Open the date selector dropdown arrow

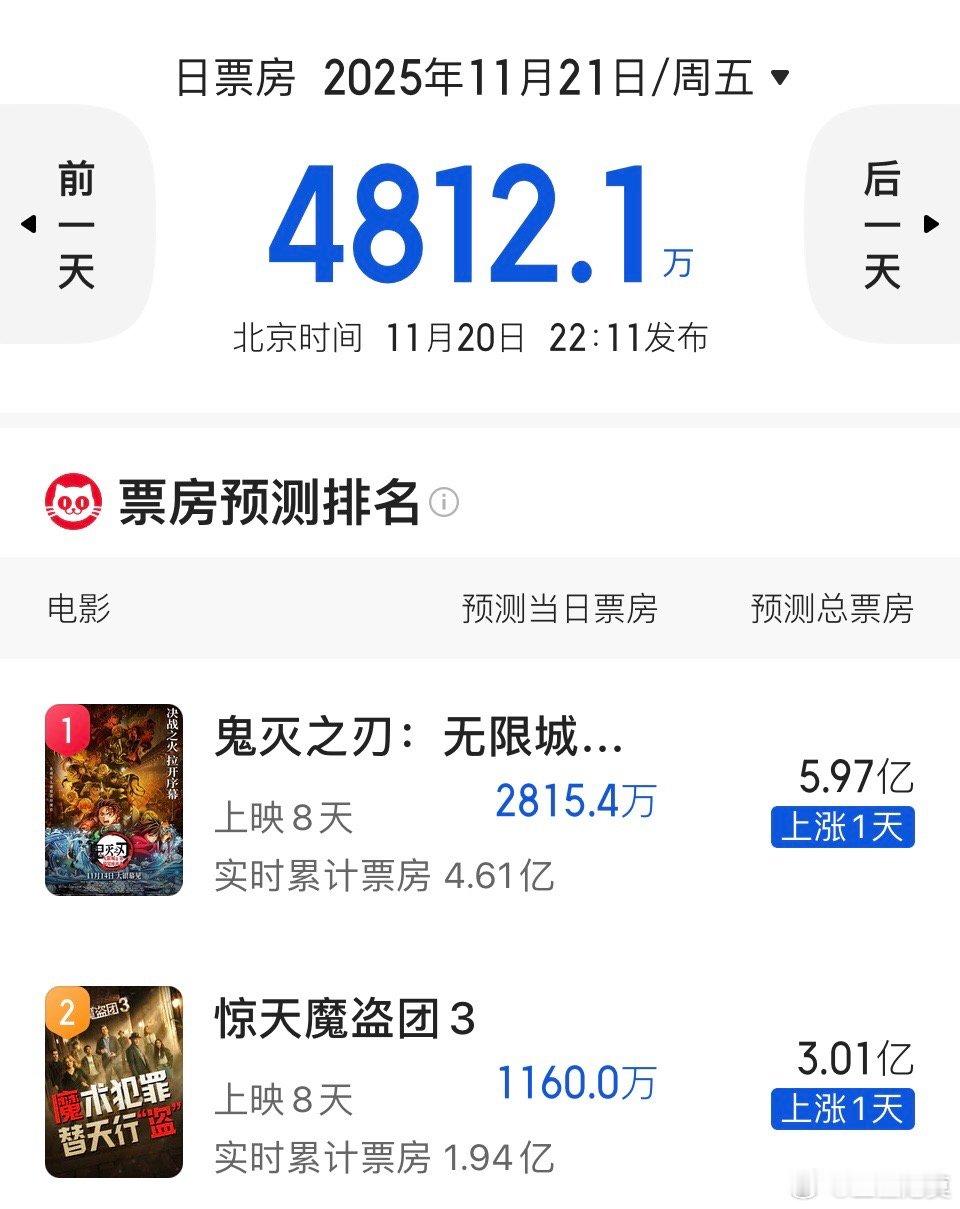pyautogui.click(x=779, y=77)
